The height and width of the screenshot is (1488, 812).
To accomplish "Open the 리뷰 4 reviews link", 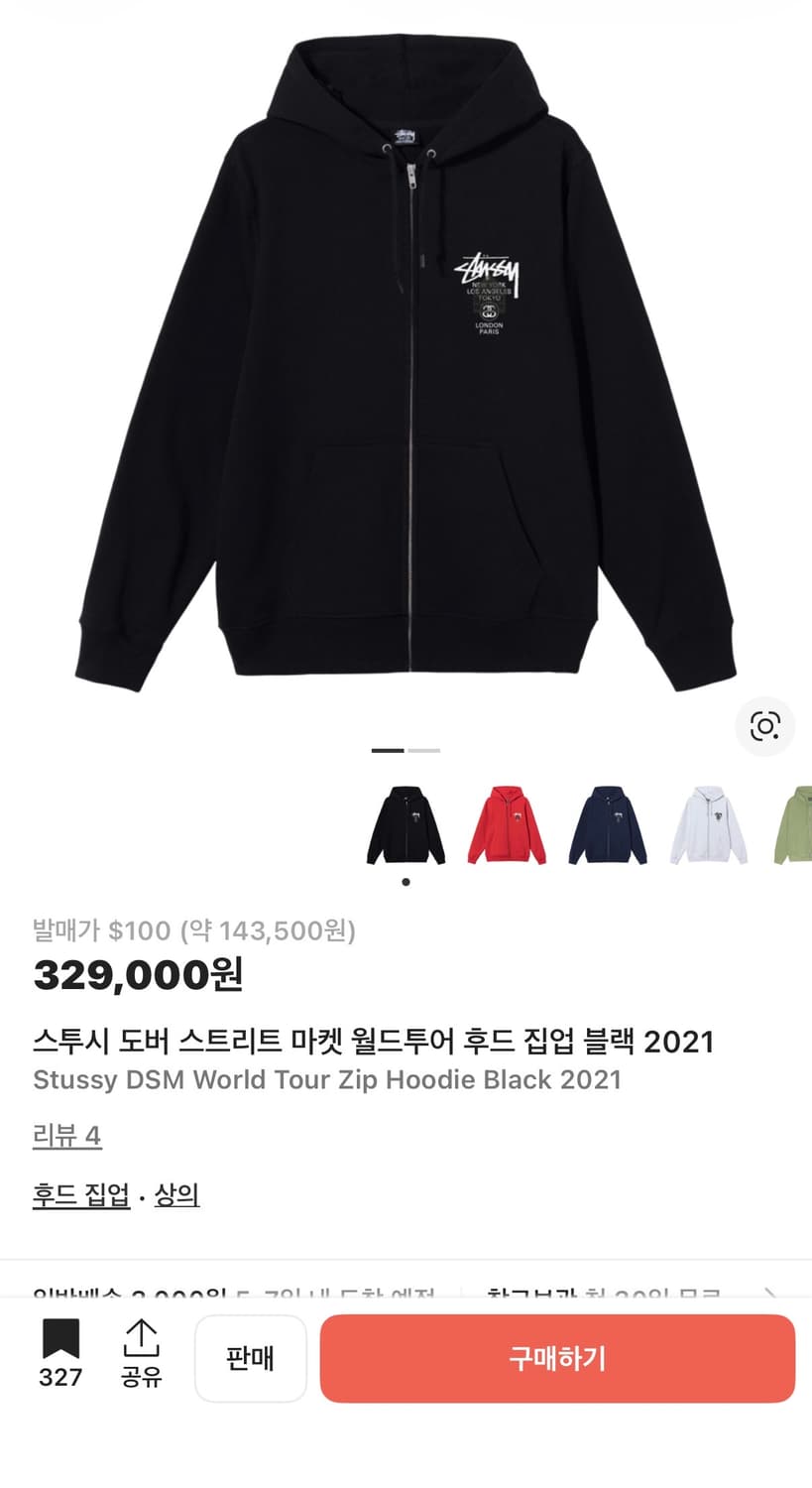I will (65, 1137).
